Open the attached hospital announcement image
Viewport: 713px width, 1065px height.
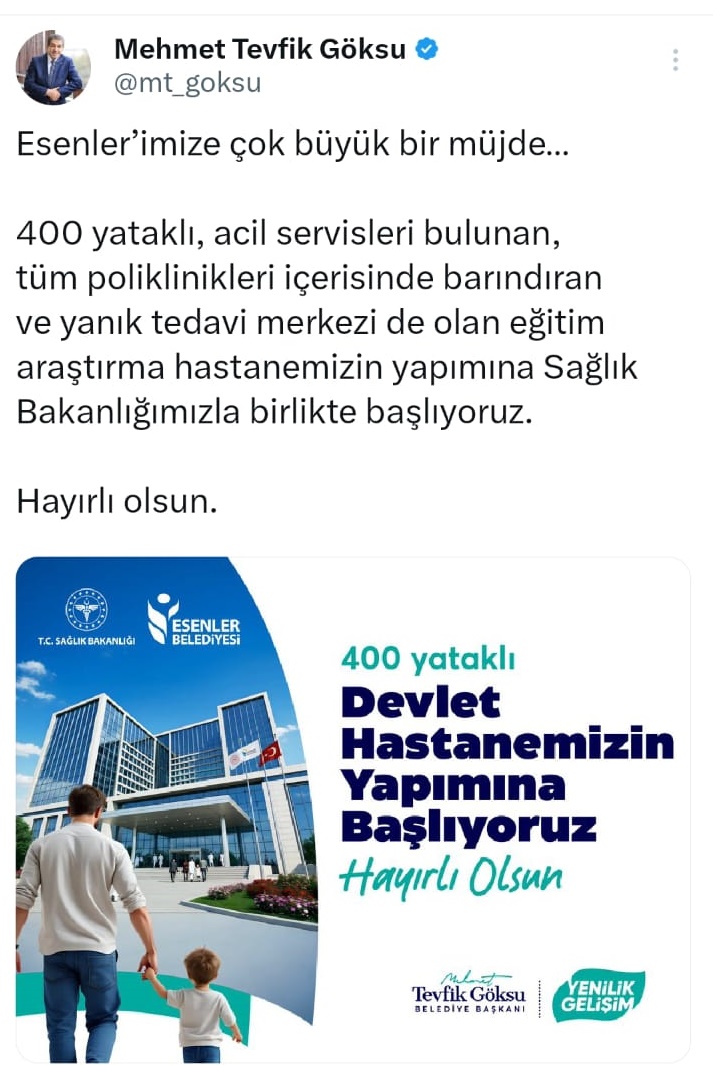pos(353,808)
